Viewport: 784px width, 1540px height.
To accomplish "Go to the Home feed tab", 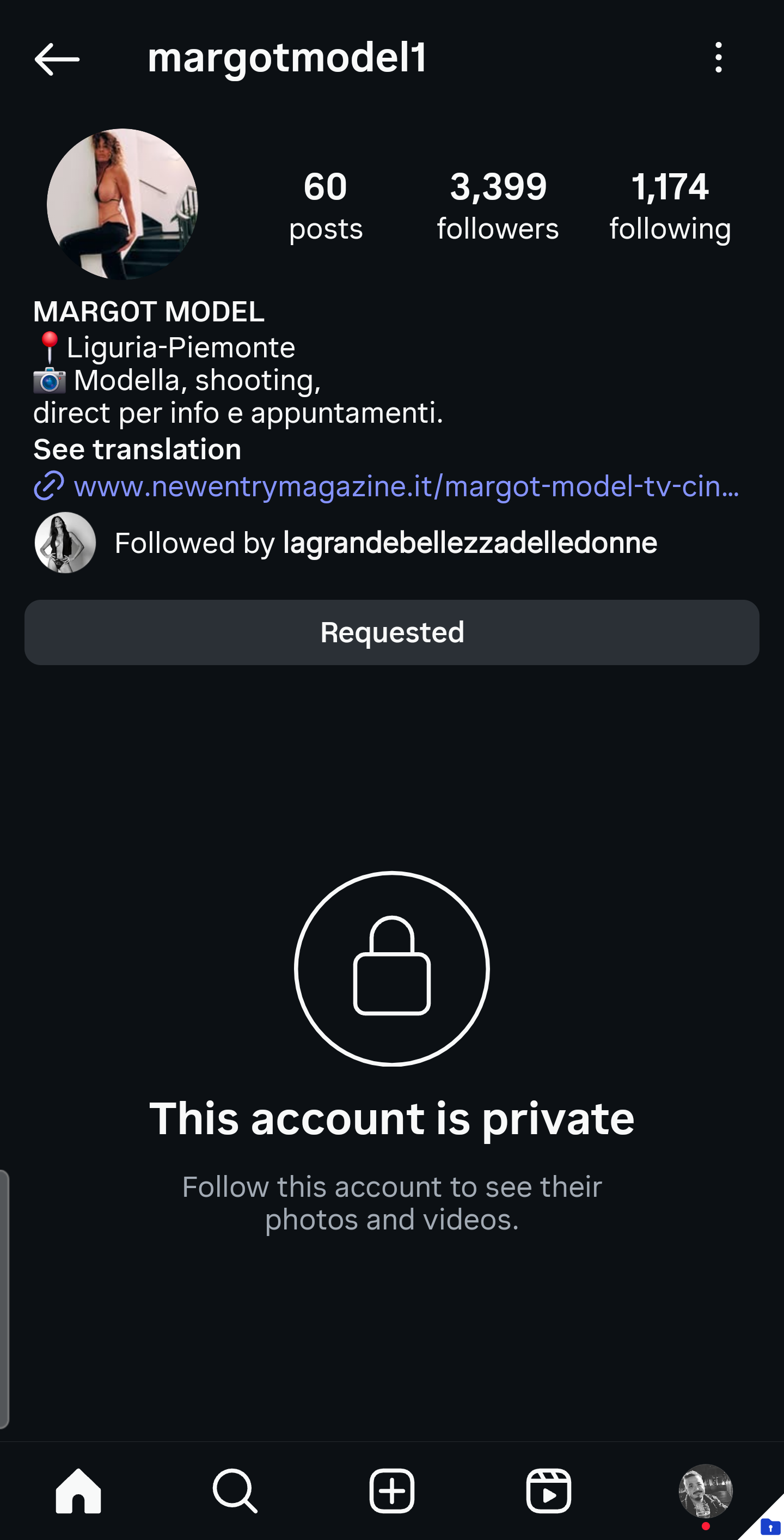I will [x=78, y=1491].
